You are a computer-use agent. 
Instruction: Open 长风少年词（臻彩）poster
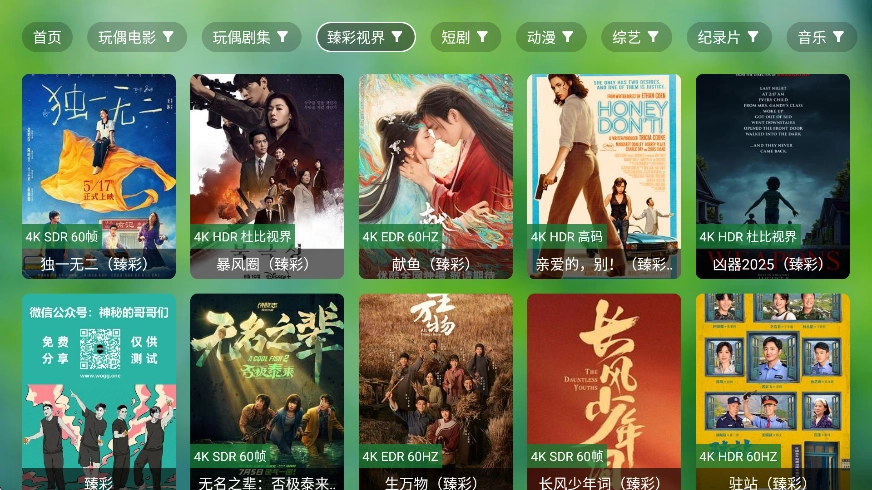click(x=604, y=390)
